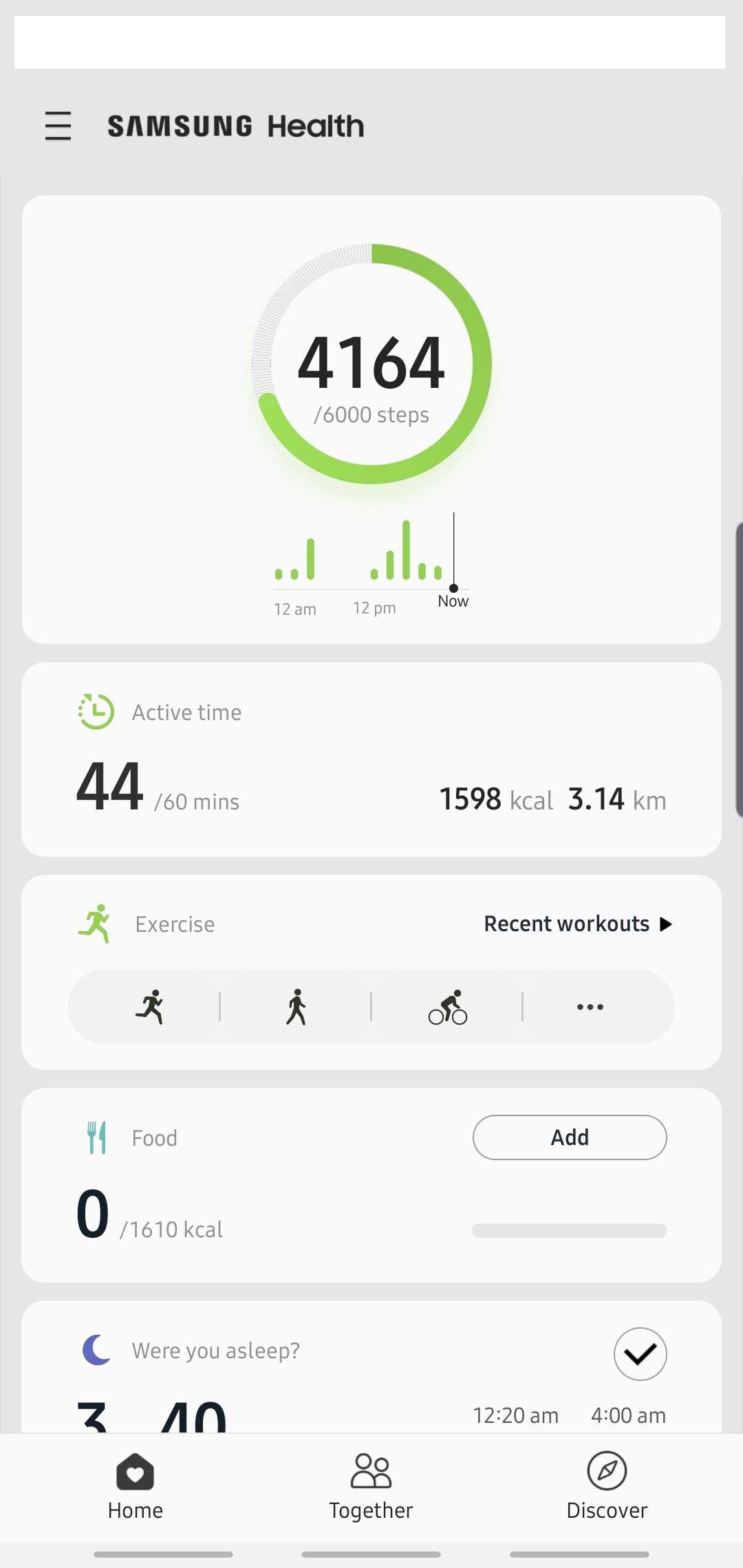This screenshot has width=743, height=1568.
Task: Confirm the sleep record with the checkmark
Action: pyautogui.click(x=640, y=1353)
